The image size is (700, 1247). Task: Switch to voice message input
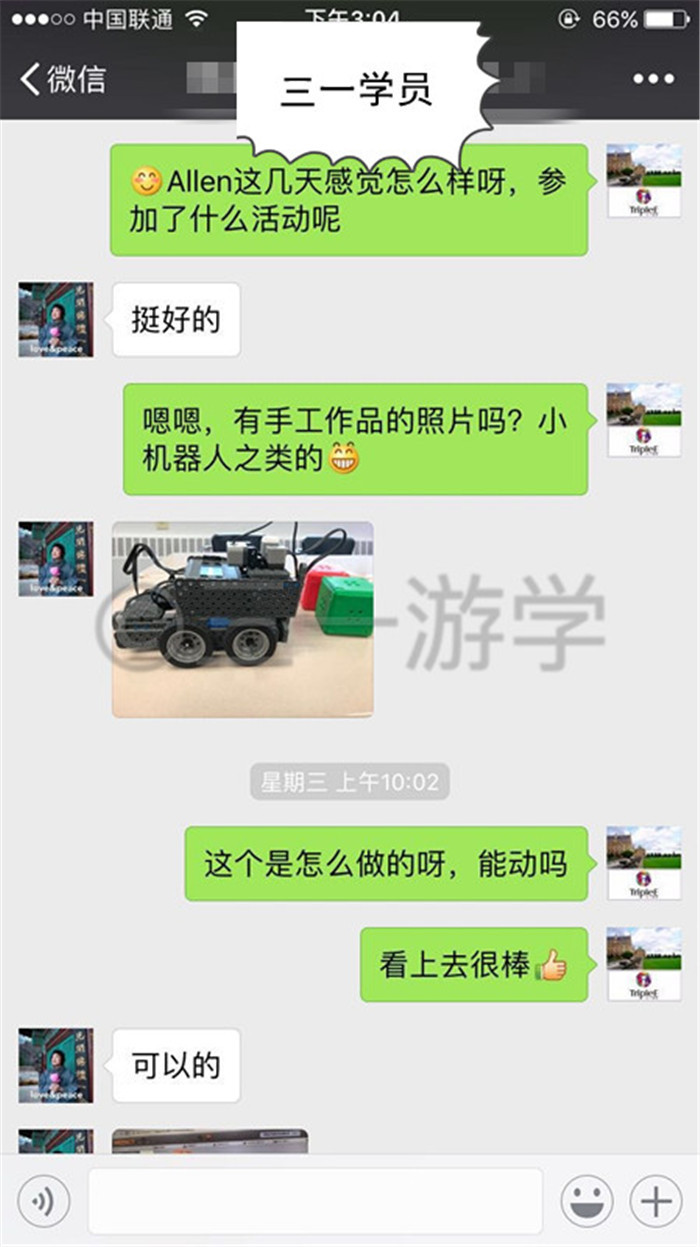[x=43, y=1201]
